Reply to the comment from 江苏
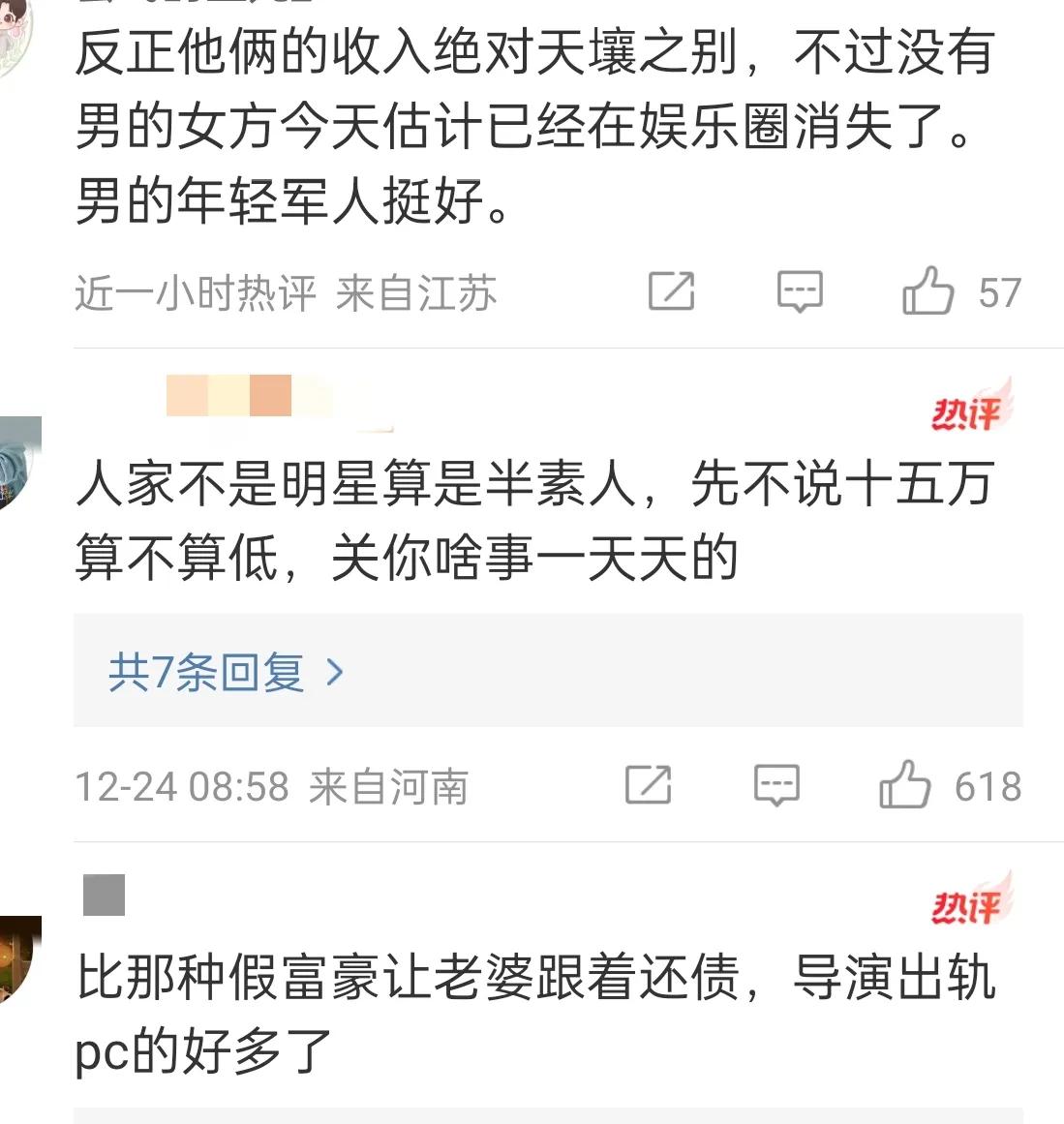The width and height of the screenshot is (1064, 1124). (x=800, y=291)
